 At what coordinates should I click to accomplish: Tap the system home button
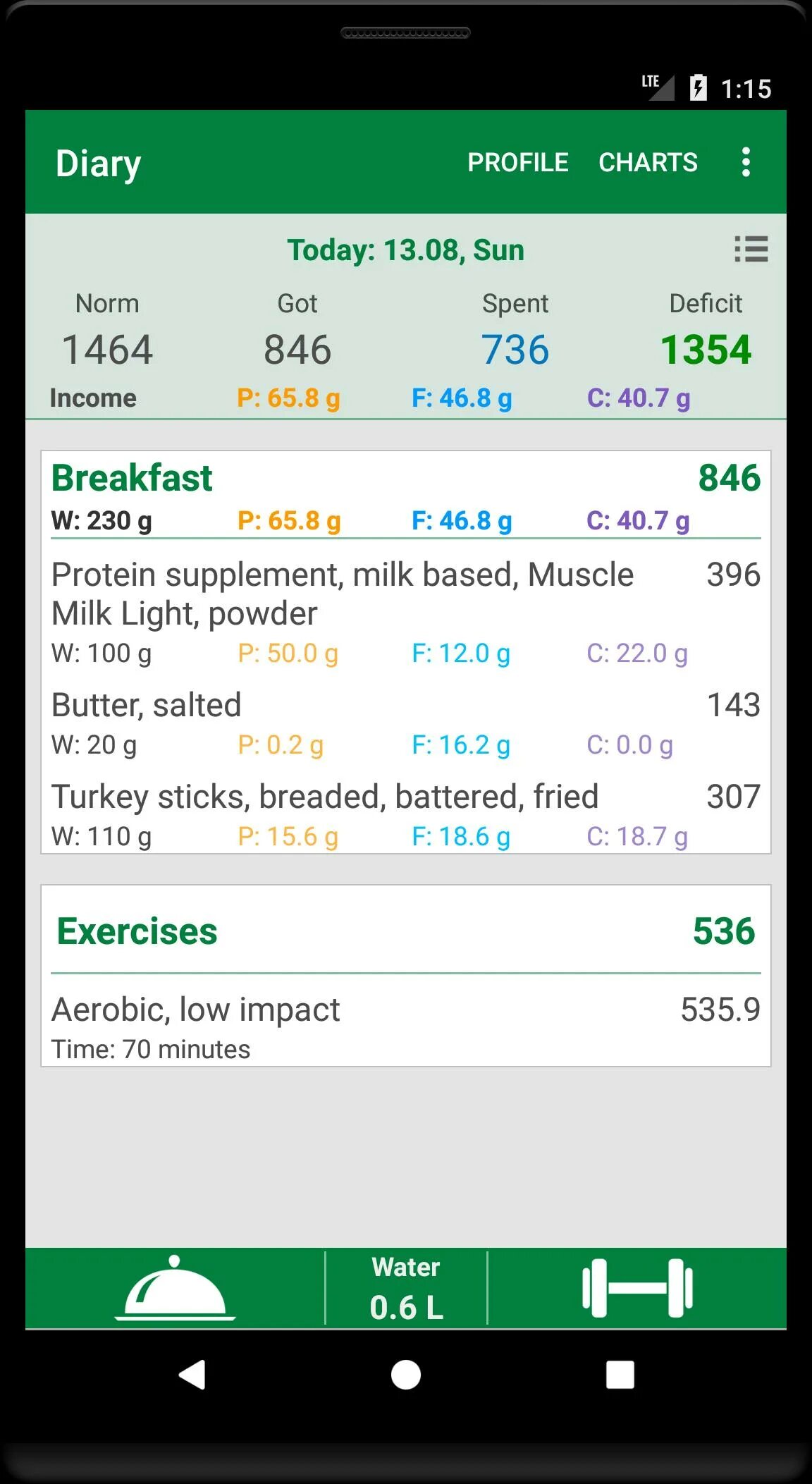(x=406, y=1374)
